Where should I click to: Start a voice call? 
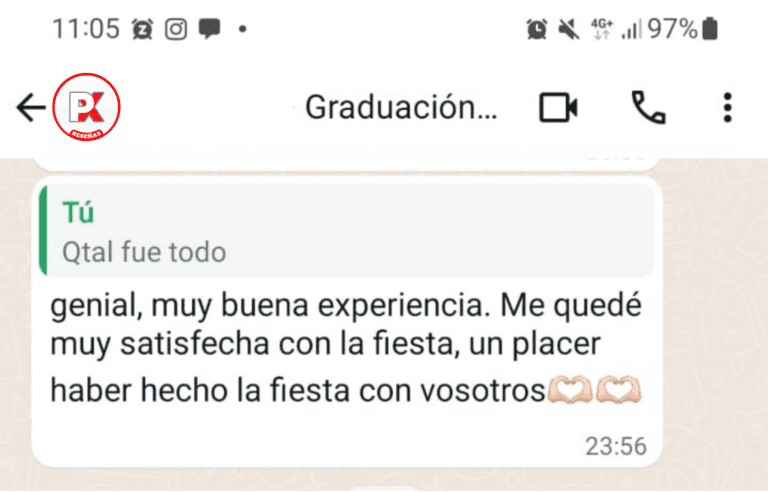coord(648,107)
